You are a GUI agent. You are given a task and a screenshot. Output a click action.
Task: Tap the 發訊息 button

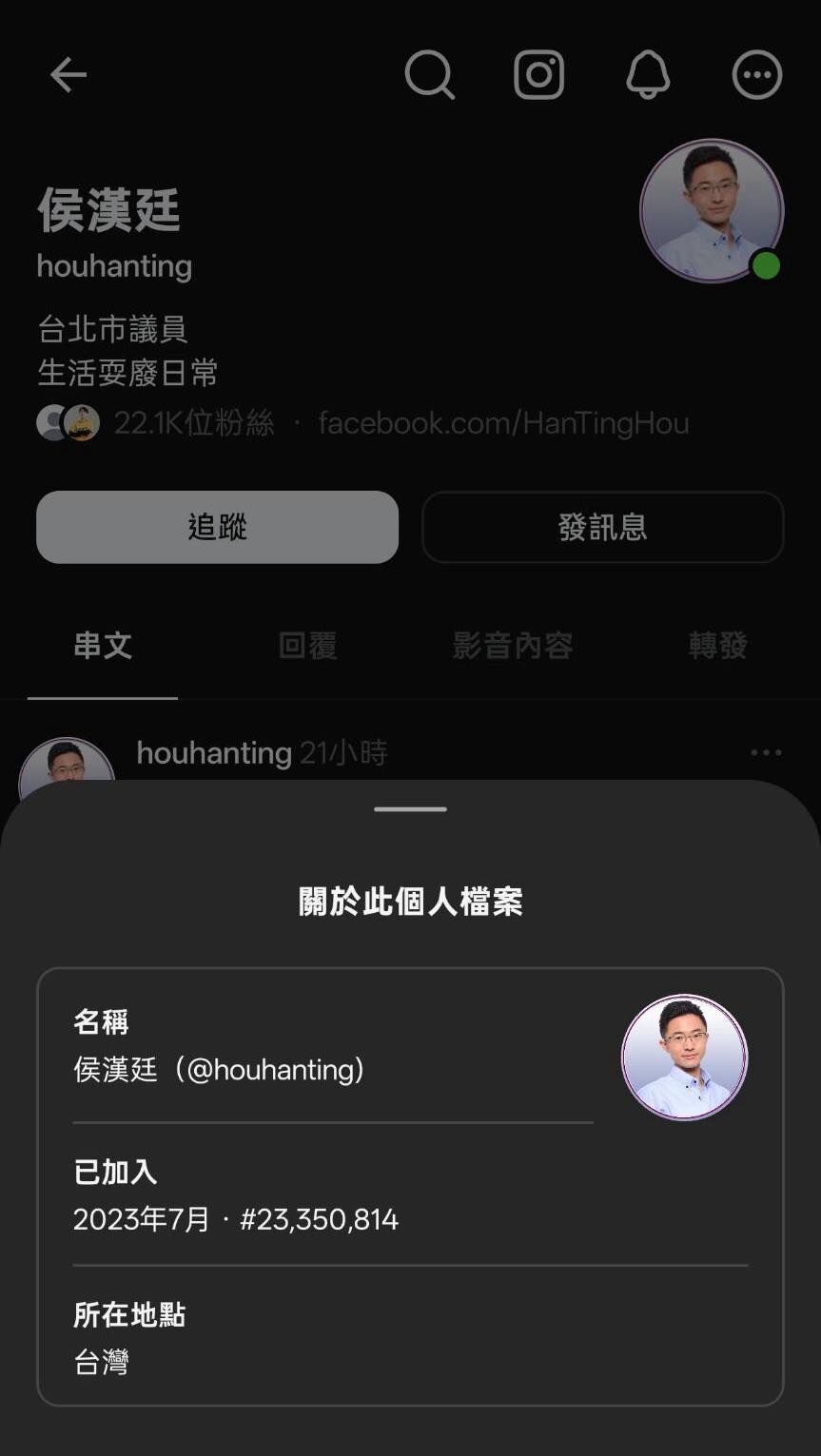pos(602,527)
